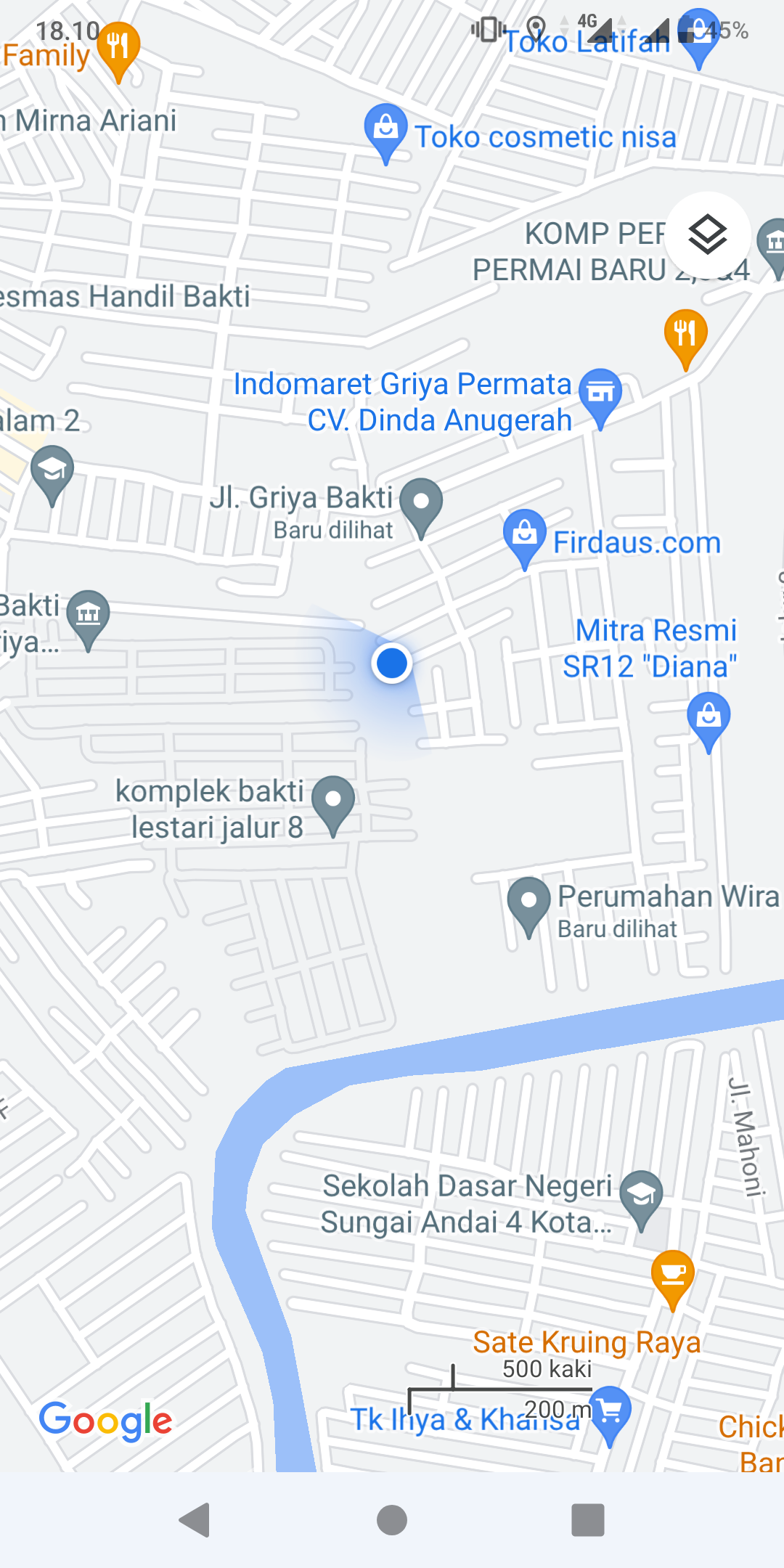Open recent apps from navigation bar

(x=588, y=1520)
